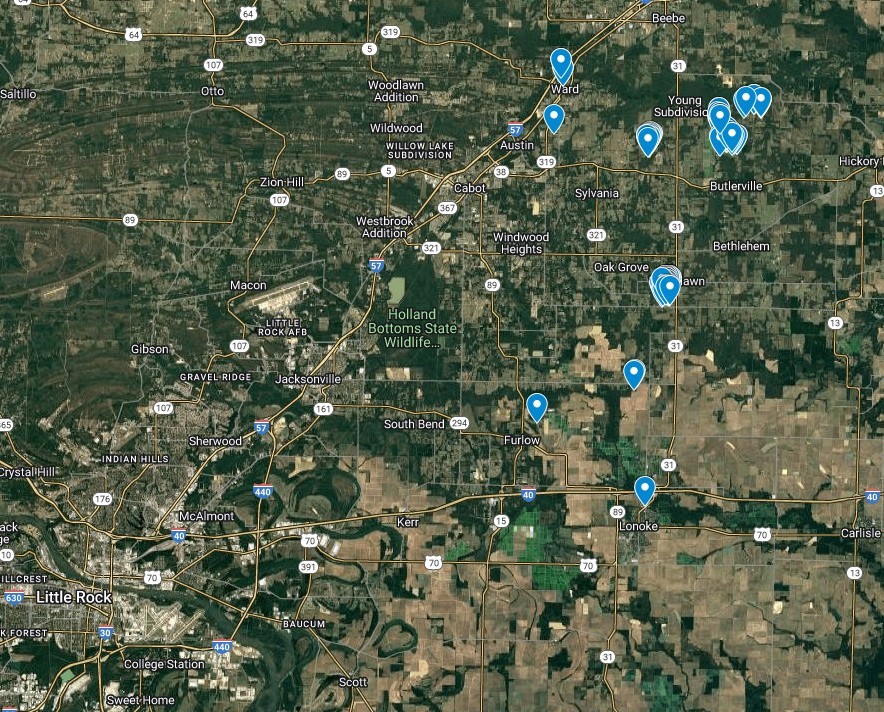Screen dimensions: 884x712
Task: Open the map pin at Lonoke
Action: coord(645,489)
